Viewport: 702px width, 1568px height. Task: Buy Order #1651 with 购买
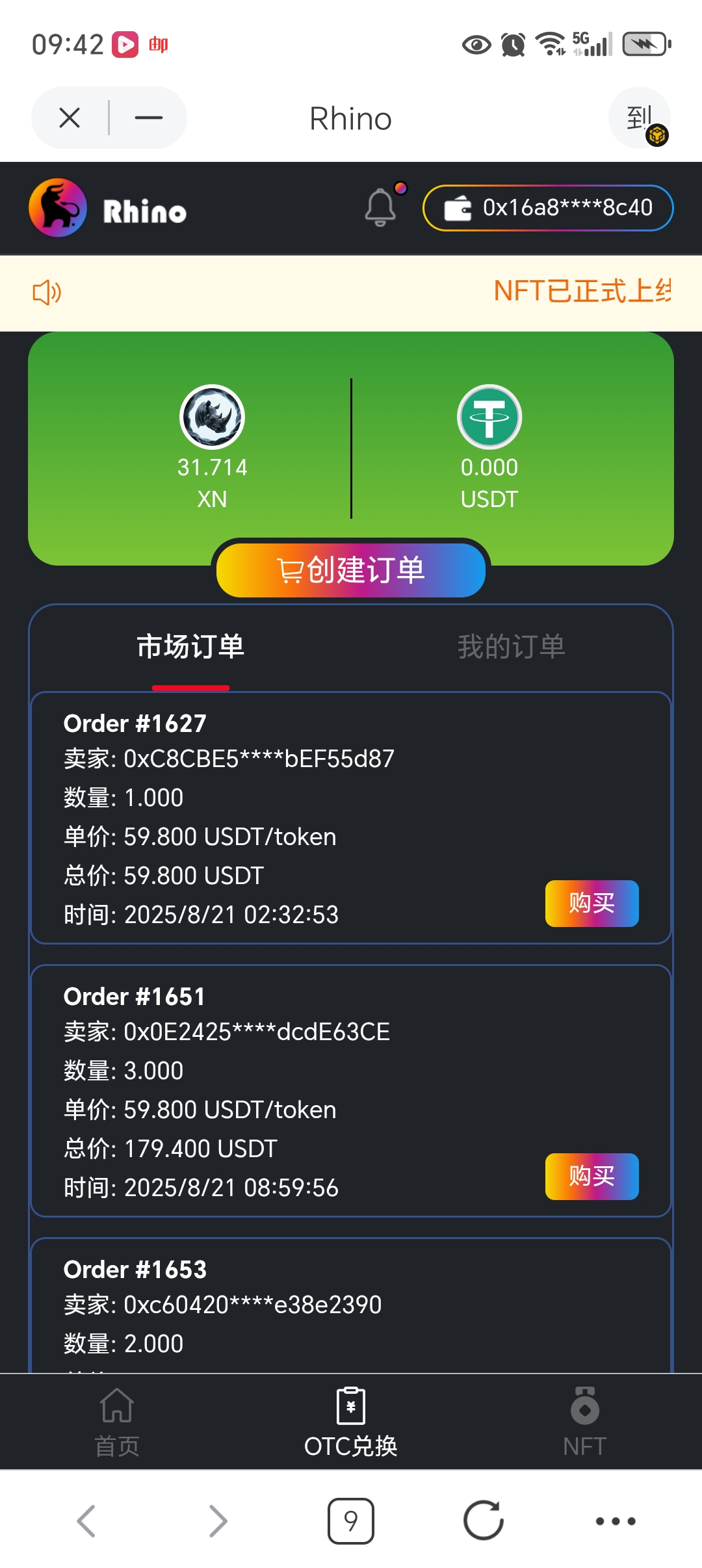[591, 1176]
